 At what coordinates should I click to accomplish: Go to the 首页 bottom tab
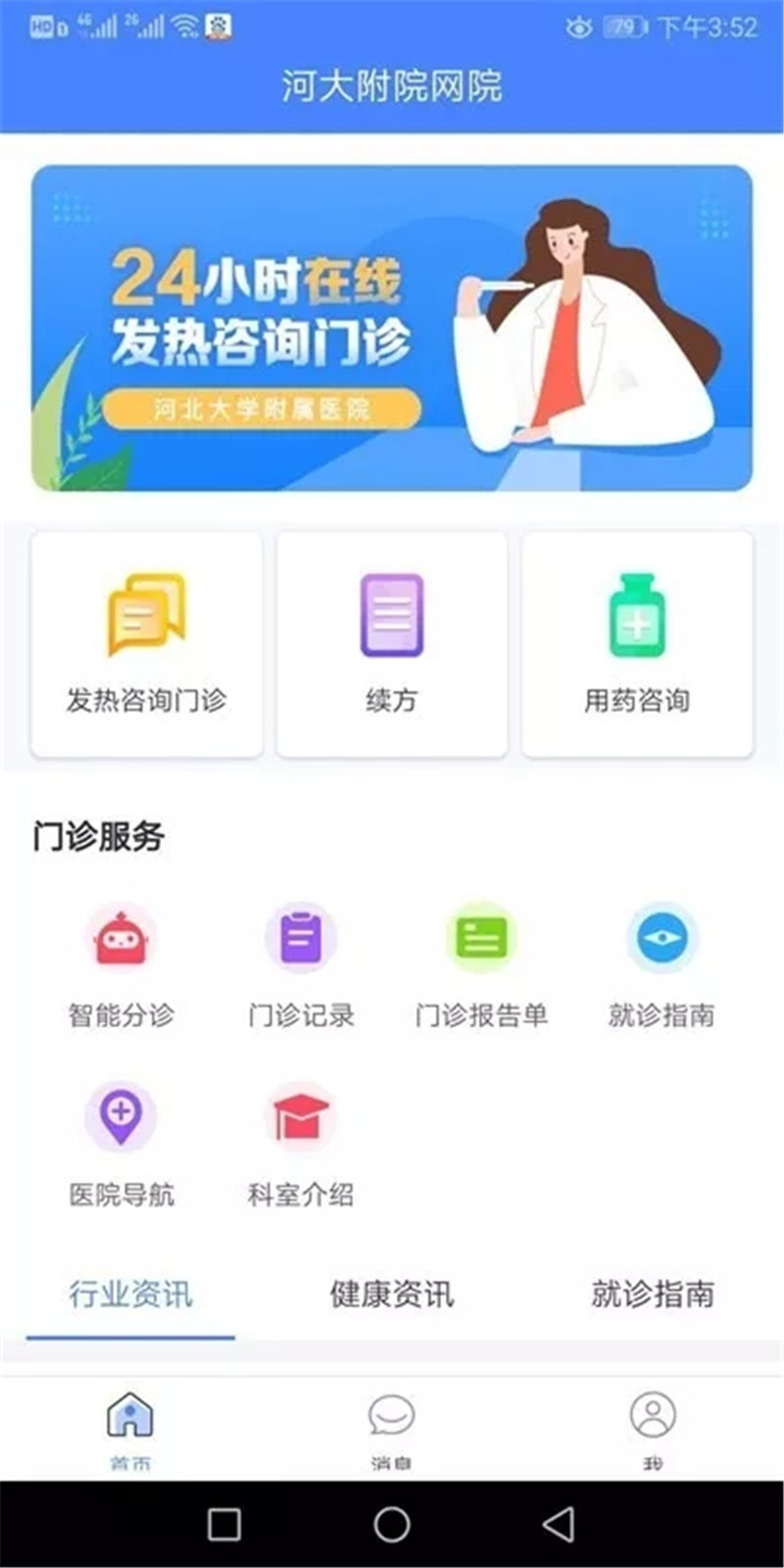click(x=130, y=1427)
